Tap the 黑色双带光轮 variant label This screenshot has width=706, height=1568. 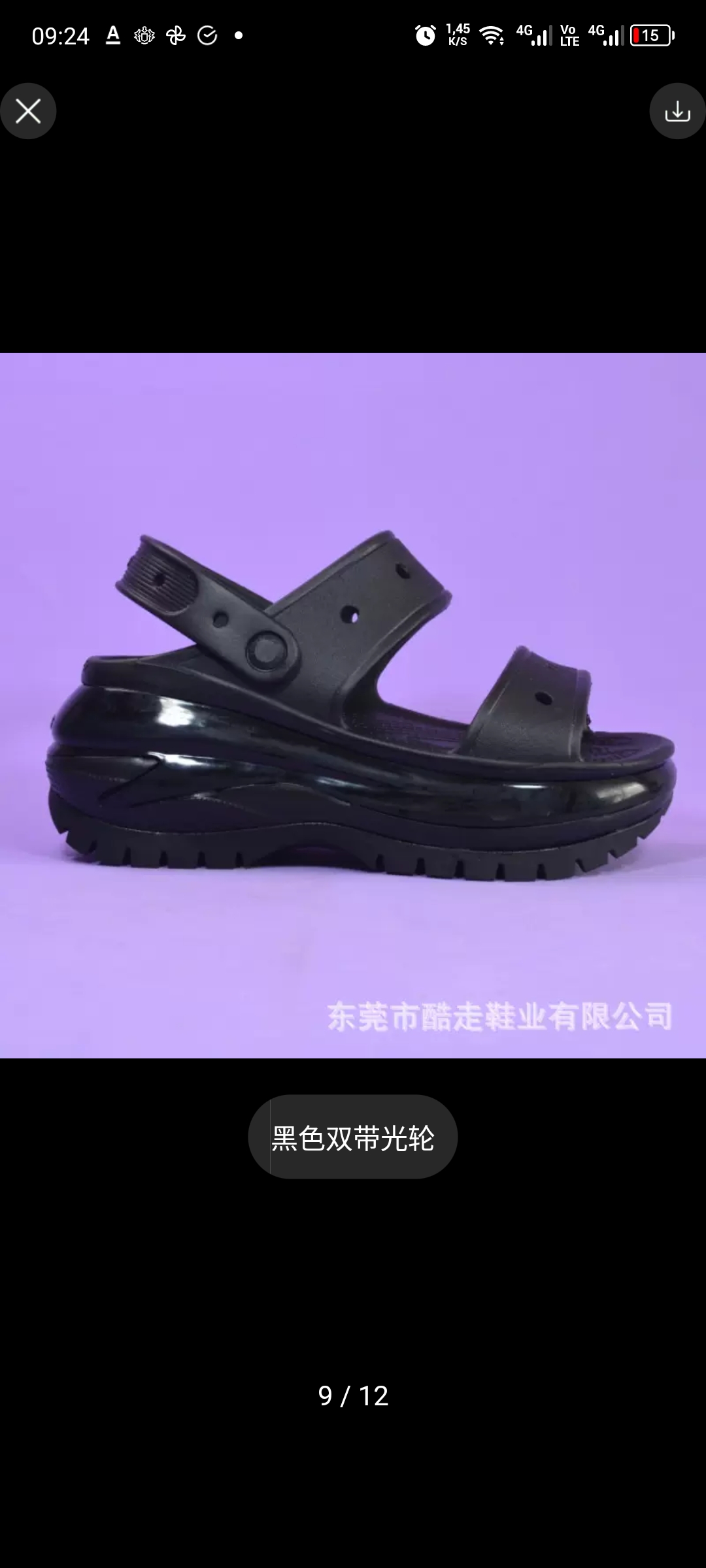point(353,1137)
